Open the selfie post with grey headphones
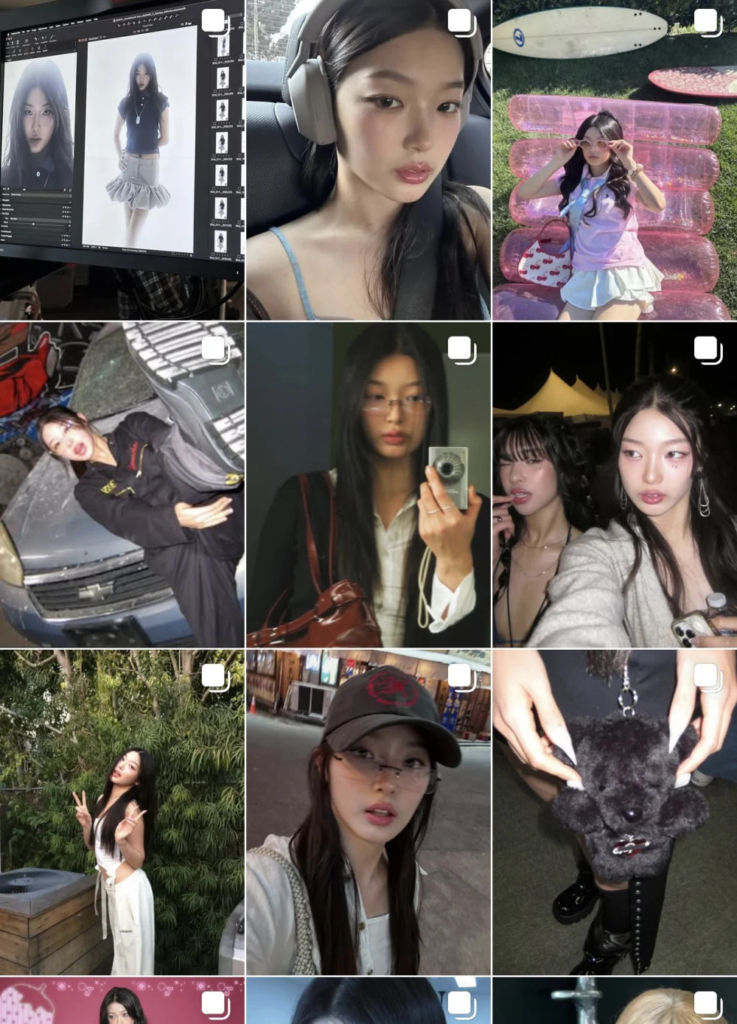 coord(368,160)
